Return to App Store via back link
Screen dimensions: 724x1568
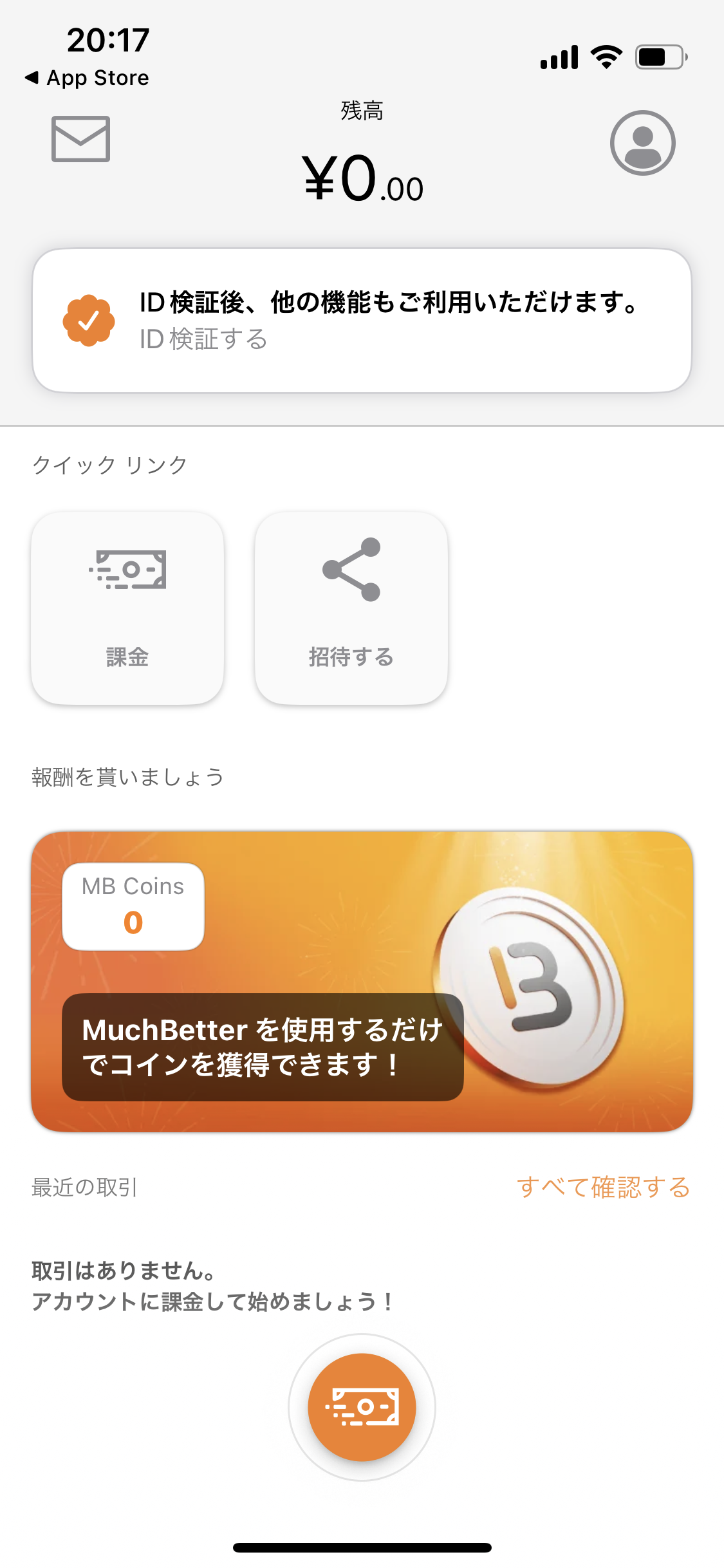pos(87,78)
